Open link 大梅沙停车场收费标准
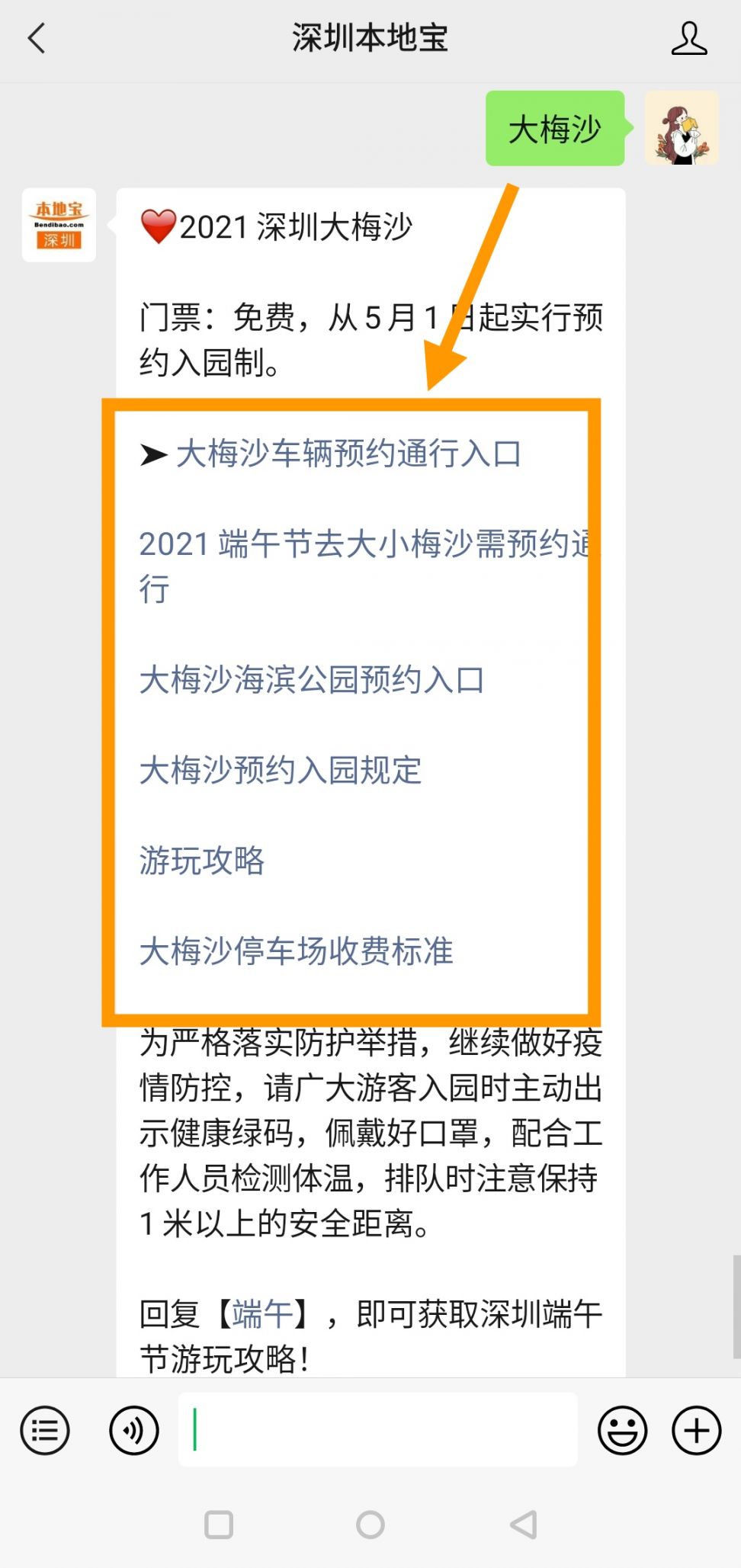The width and height of the screenshot is (741, 1568). (296, 951)
